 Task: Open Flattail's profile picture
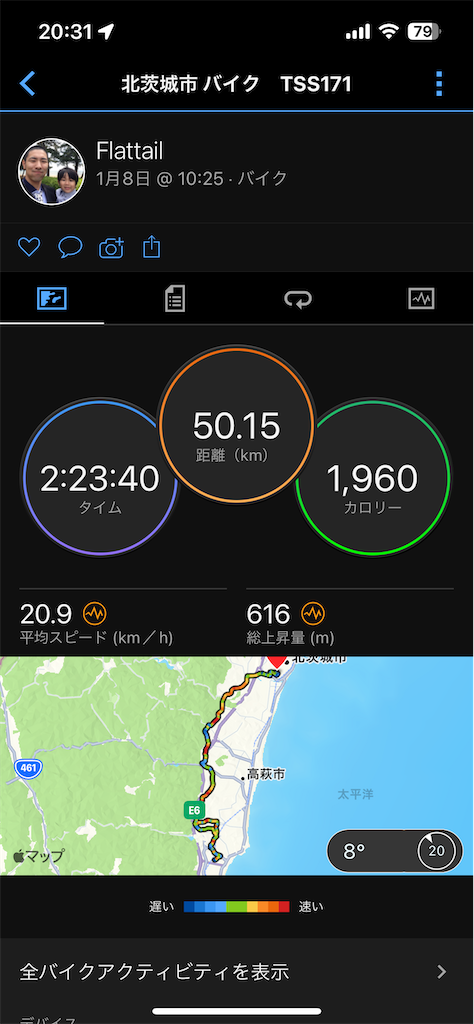tap(52, 172)
